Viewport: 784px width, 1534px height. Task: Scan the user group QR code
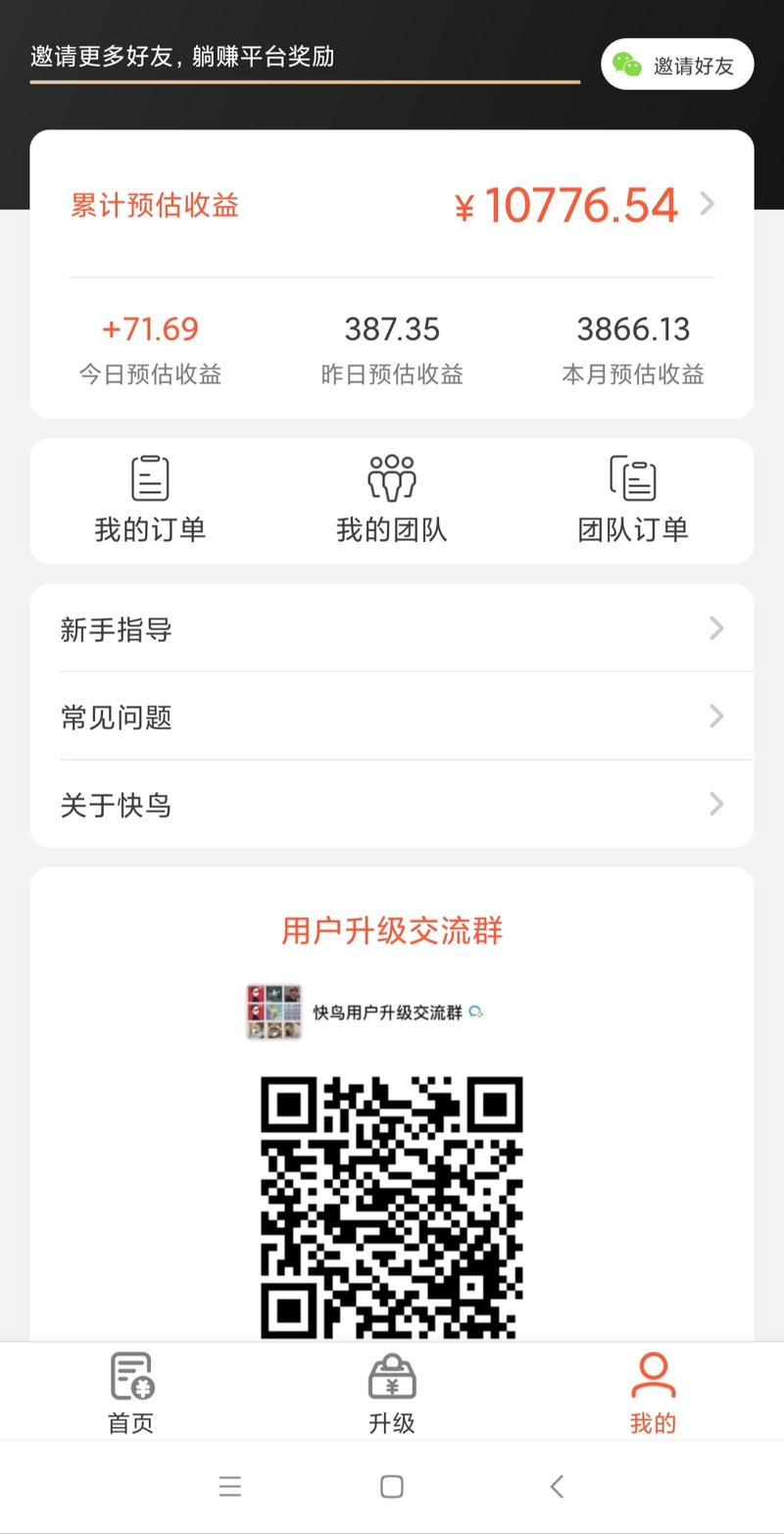pos(390,1208)
